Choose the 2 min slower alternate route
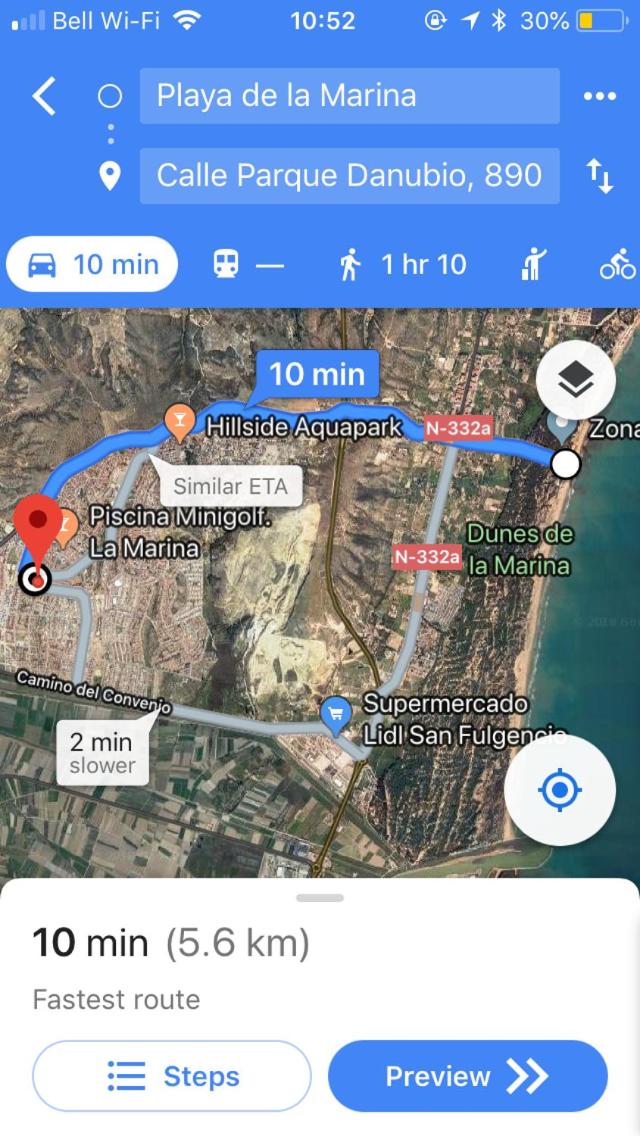The height and width of the screenshot is (1136, 640). coord(102,753)
